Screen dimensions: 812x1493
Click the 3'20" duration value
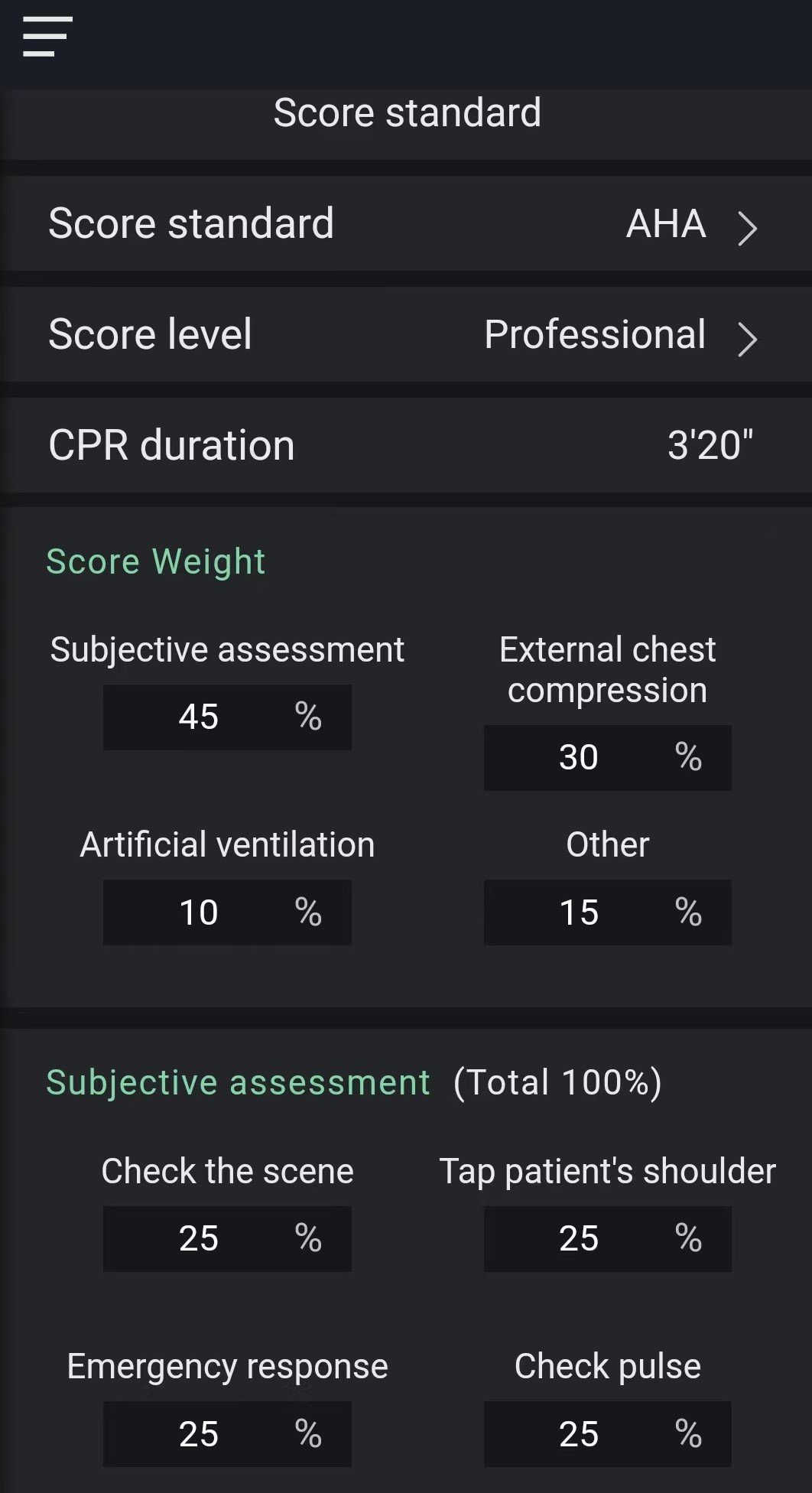(x=712, y=444)
